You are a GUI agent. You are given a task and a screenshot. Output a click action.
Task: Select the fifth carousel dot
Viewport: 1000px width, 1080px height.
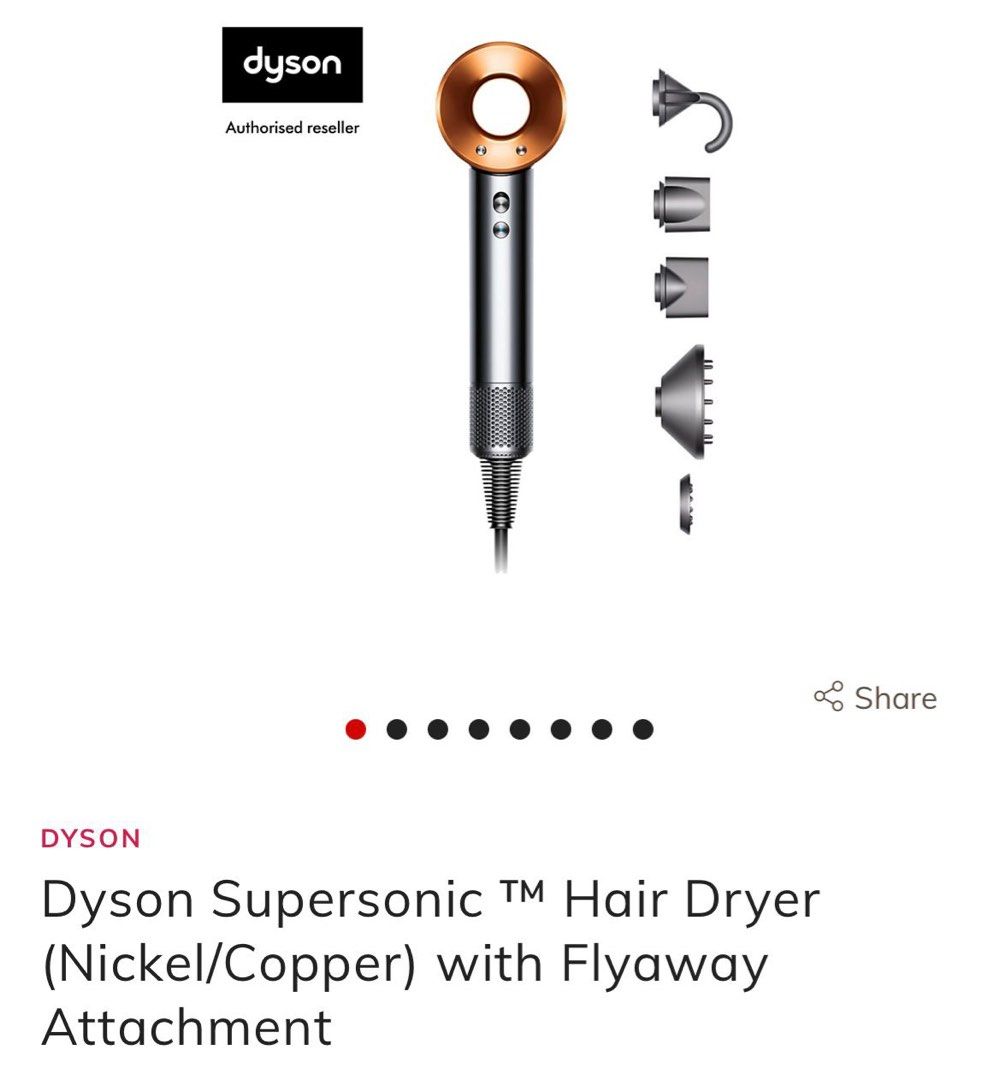(518, 730)
